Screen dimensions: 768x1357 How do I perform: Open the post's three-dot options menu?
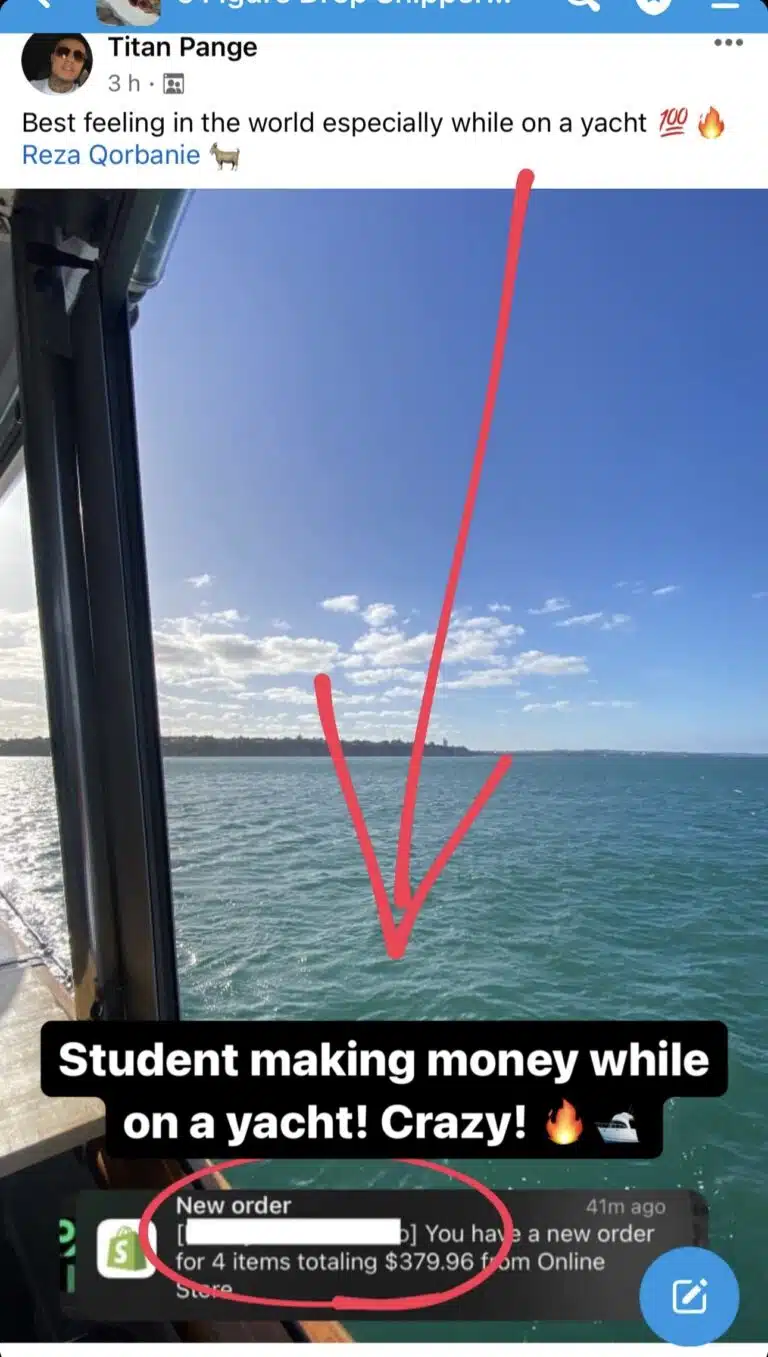pos(728,43)
